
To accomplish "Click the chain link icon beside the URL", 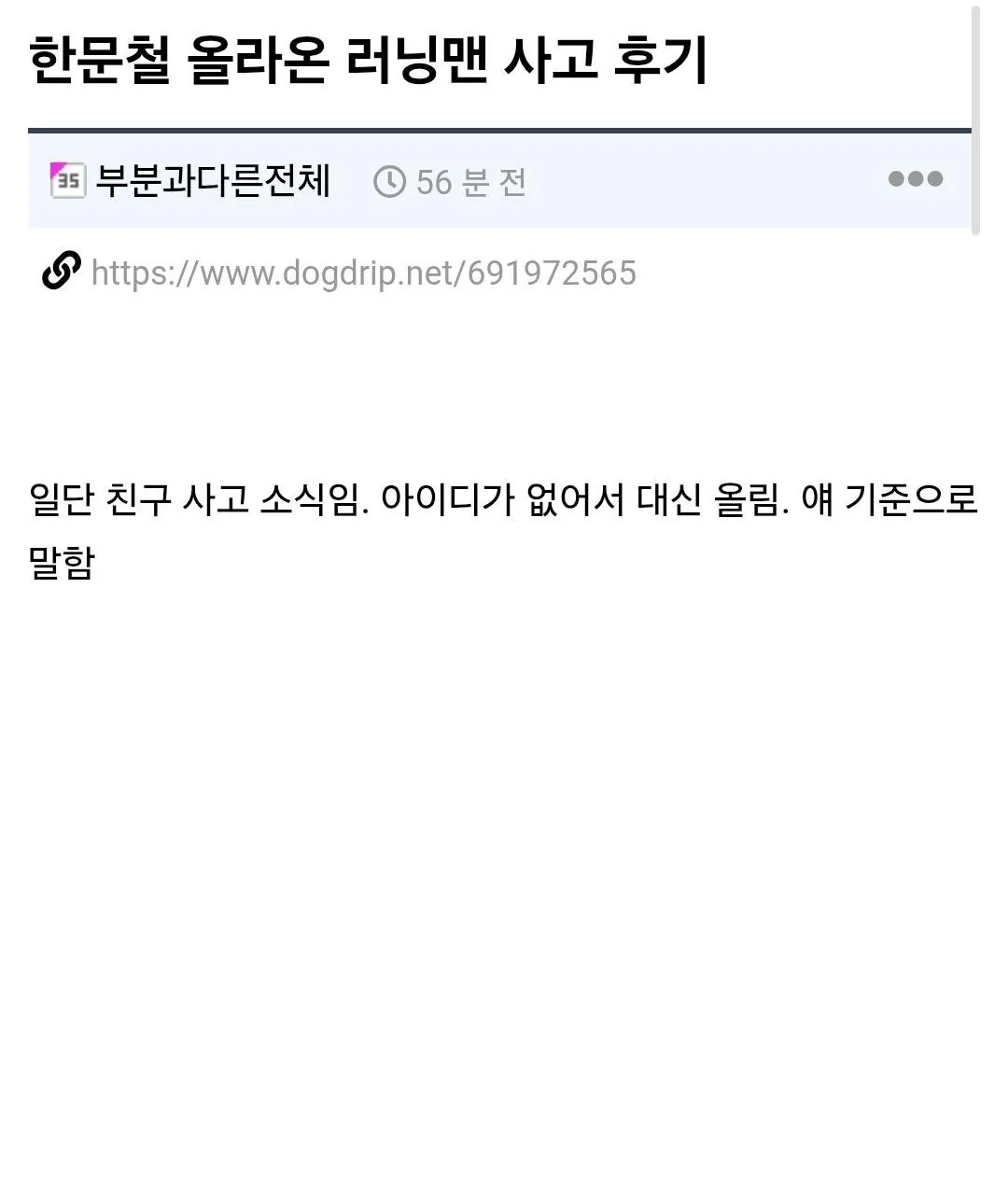I will pos(60,273).
